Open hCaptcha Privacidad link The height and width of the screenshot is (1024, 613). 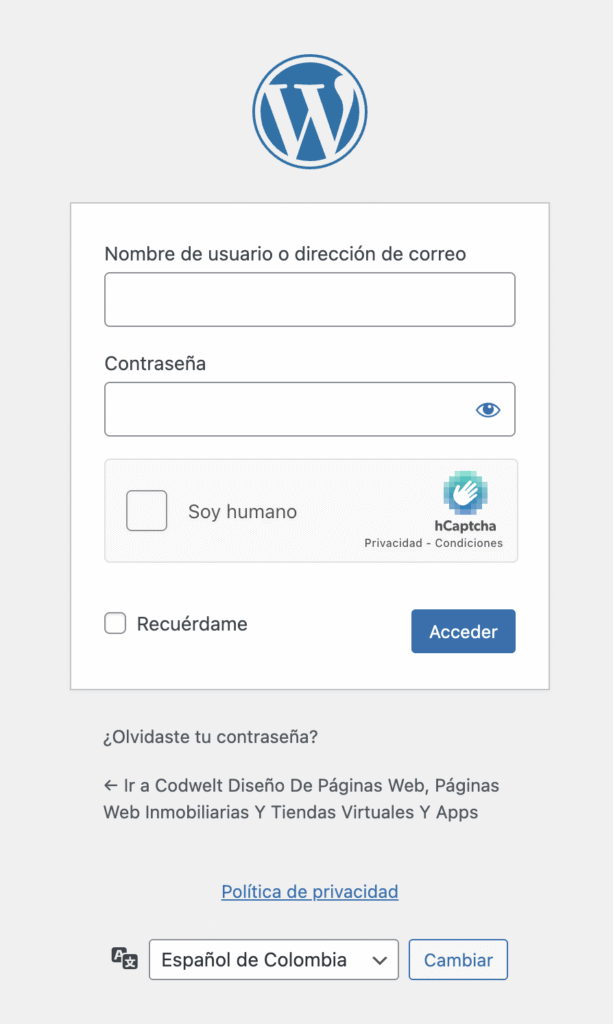393,544
